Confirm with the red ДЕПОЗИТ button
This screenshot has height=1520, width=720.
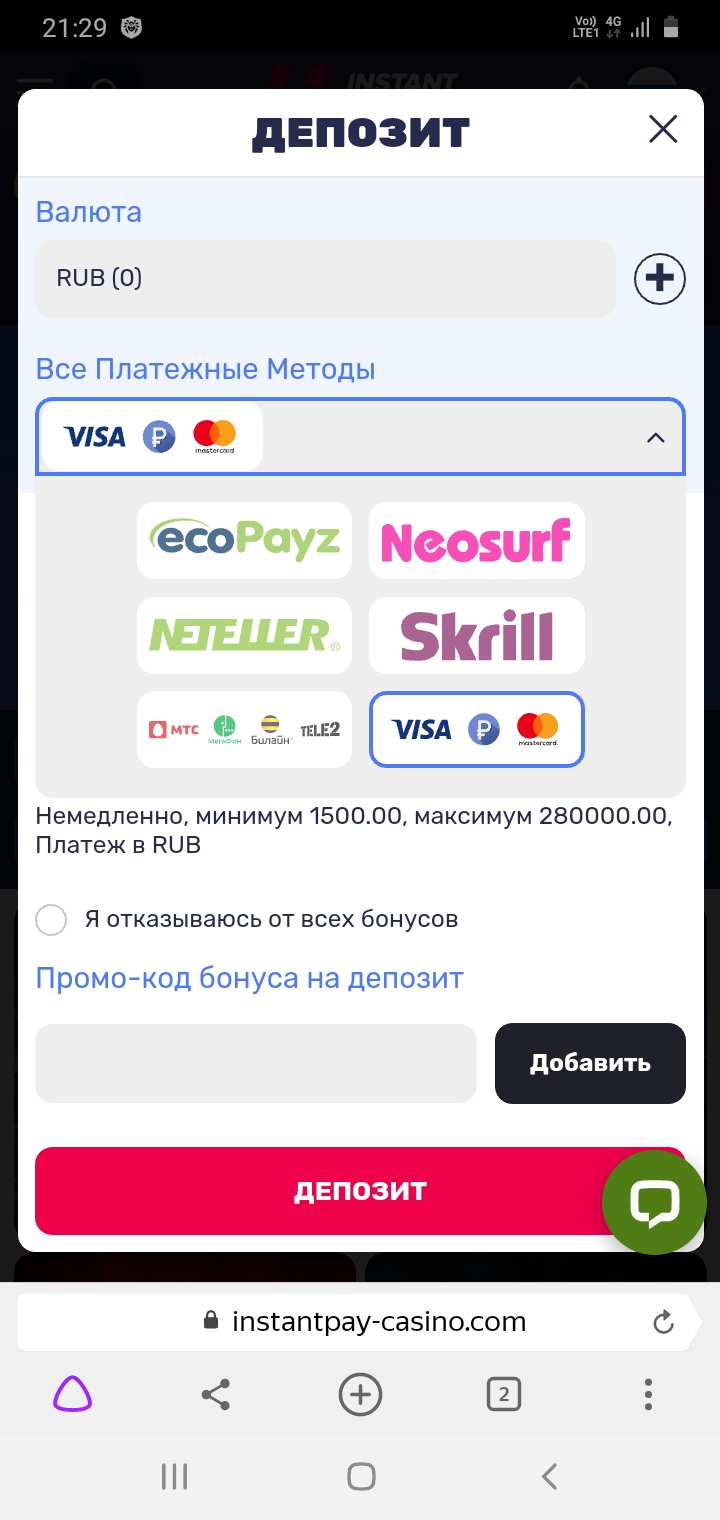(x=320, y=1190)
